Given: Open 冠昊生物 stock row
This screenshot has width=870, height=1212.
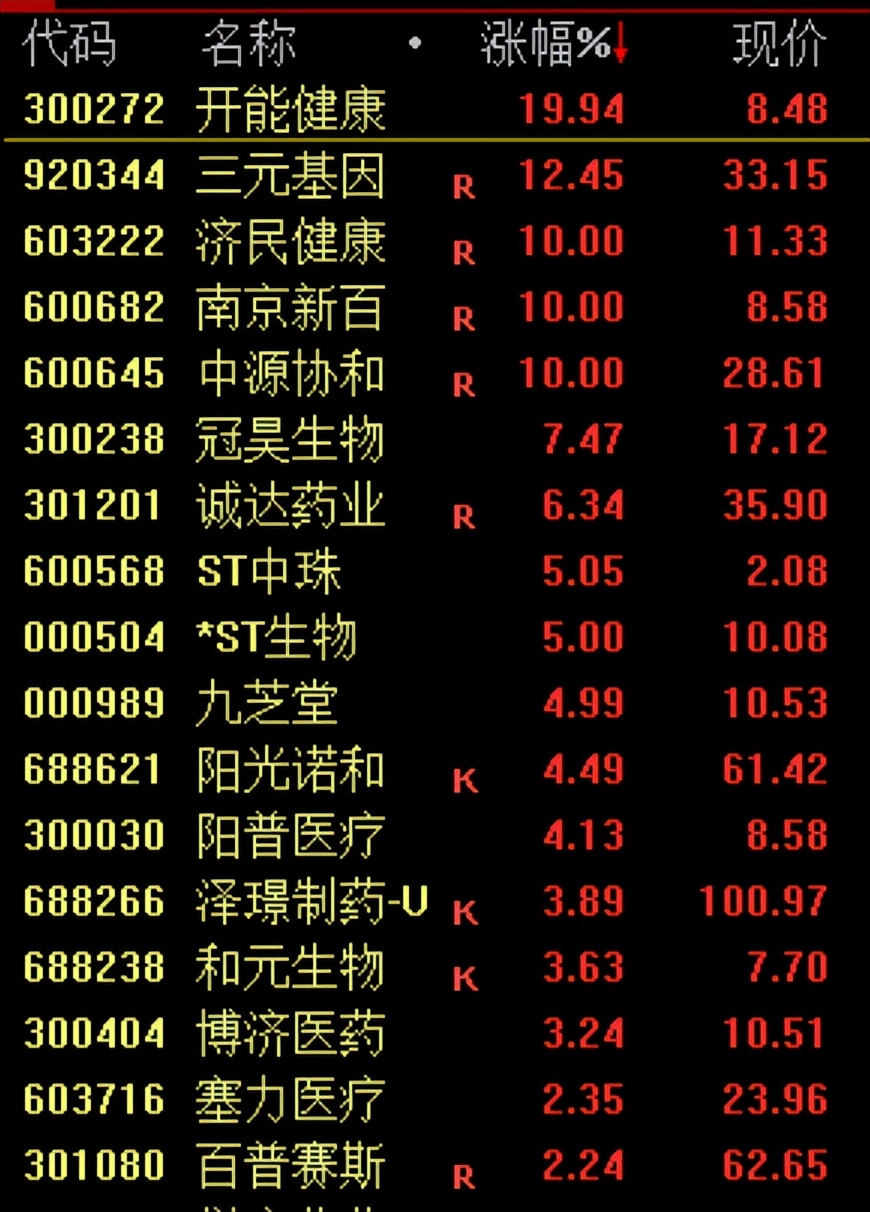Looking at the screenshot, I should (x=290, y=441).
